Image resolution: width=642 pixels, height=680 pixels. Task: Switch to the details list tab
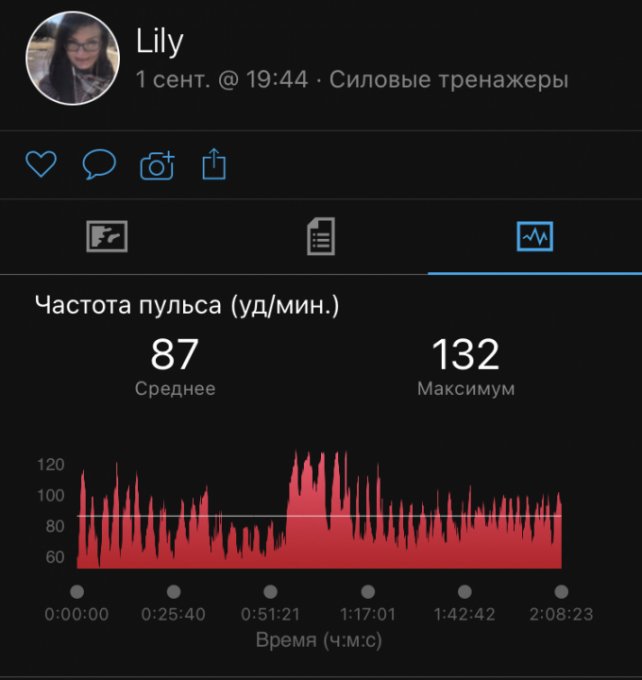pos(320,237)
